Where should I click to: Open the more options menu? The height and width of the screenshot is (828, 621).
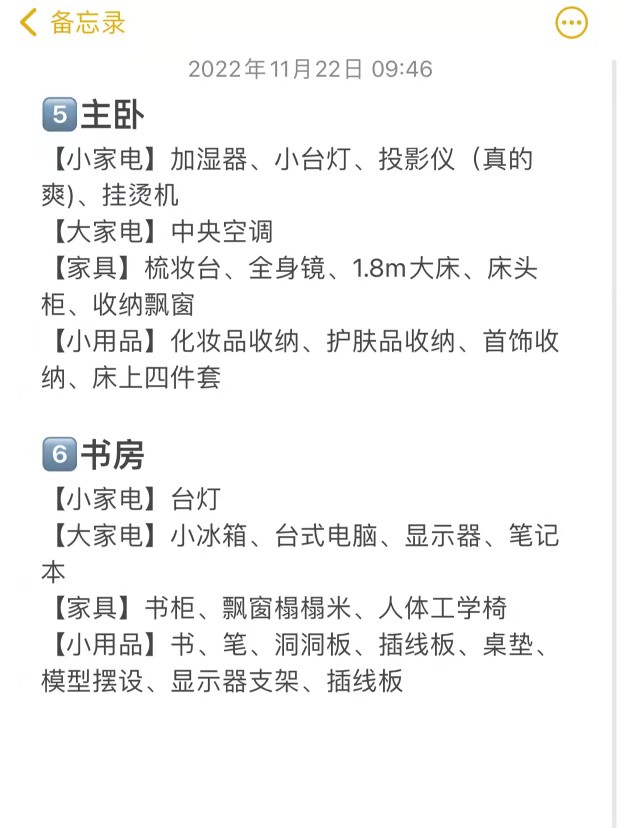[x=572, y=23]
